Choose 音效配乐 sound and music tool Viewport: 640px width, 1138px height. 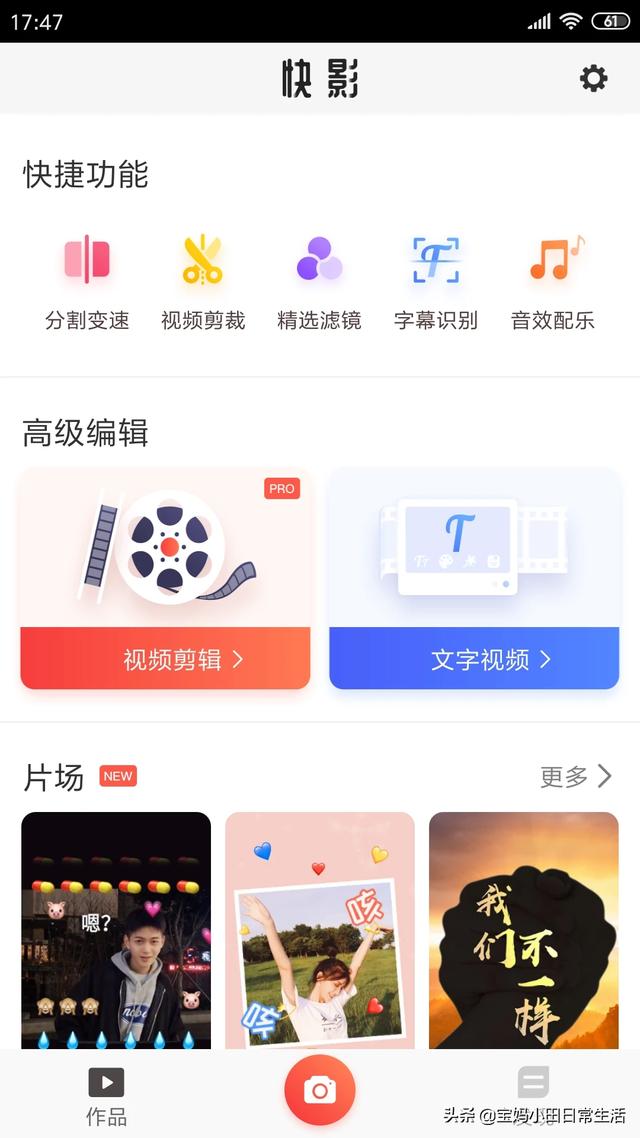pos(553,282)
